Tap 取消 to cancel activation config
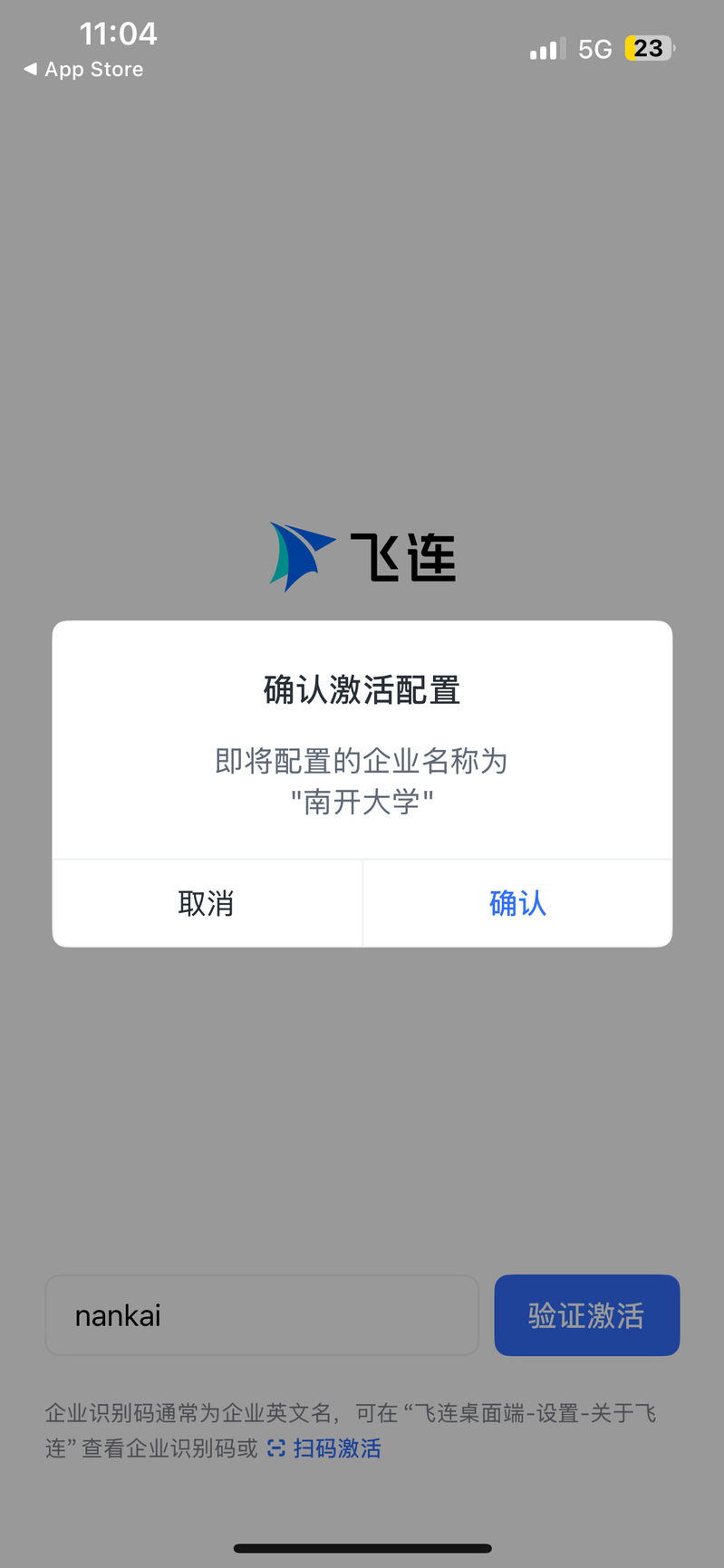 pyautogui.click(x=207, y=903)
